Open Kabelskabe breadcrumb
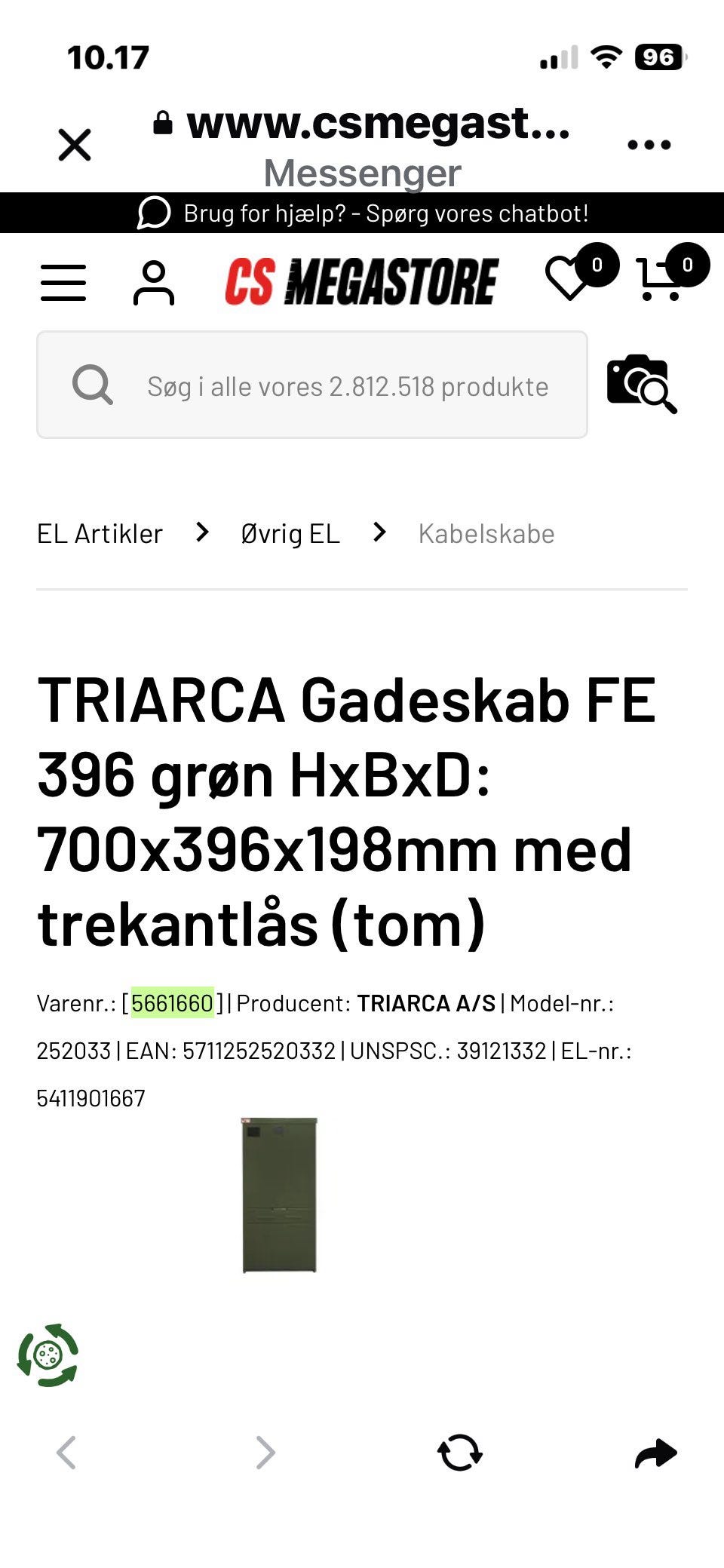 [x=486, y=534]
